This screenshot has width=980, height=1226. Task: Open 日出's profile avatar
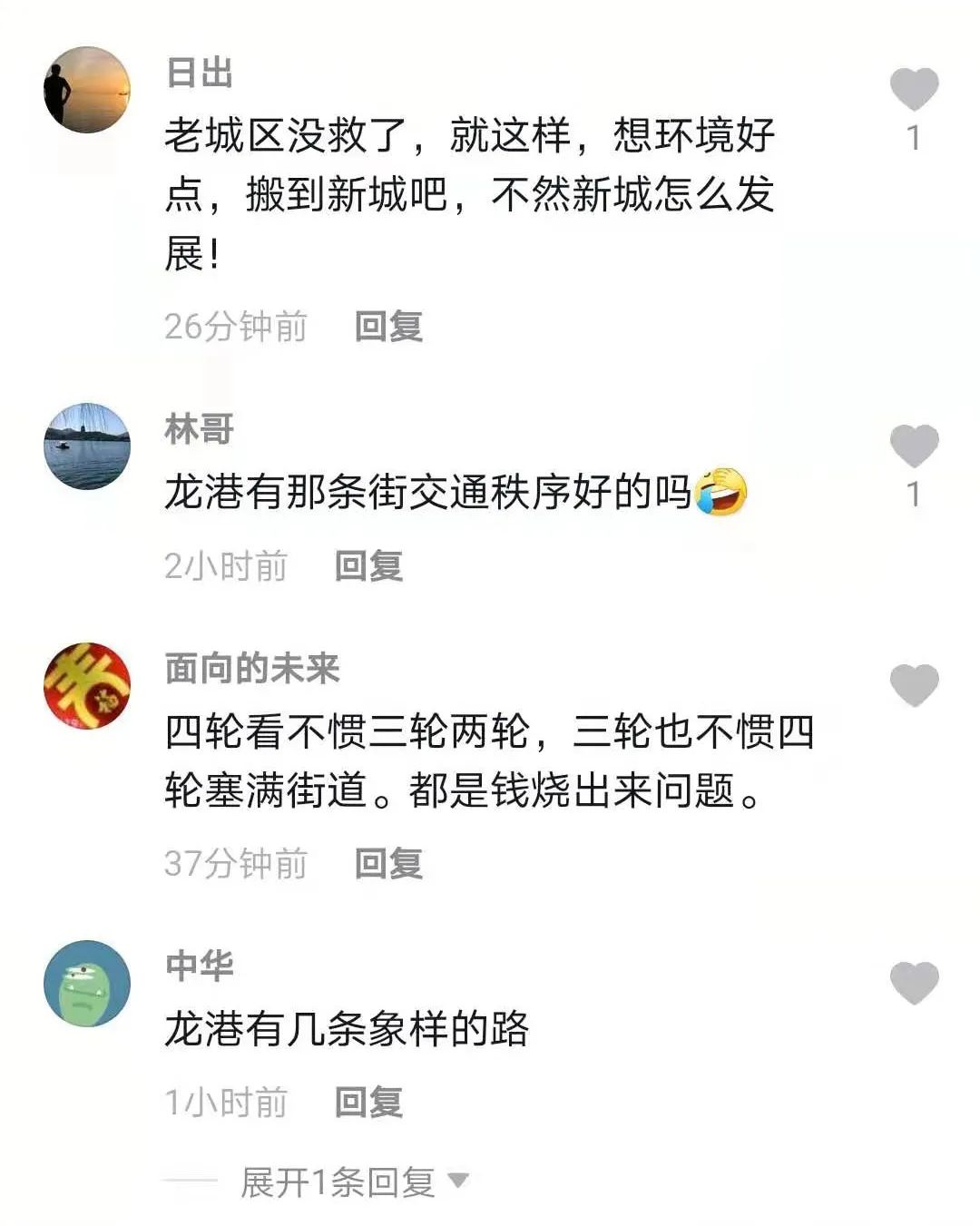[x=87, y=90]
